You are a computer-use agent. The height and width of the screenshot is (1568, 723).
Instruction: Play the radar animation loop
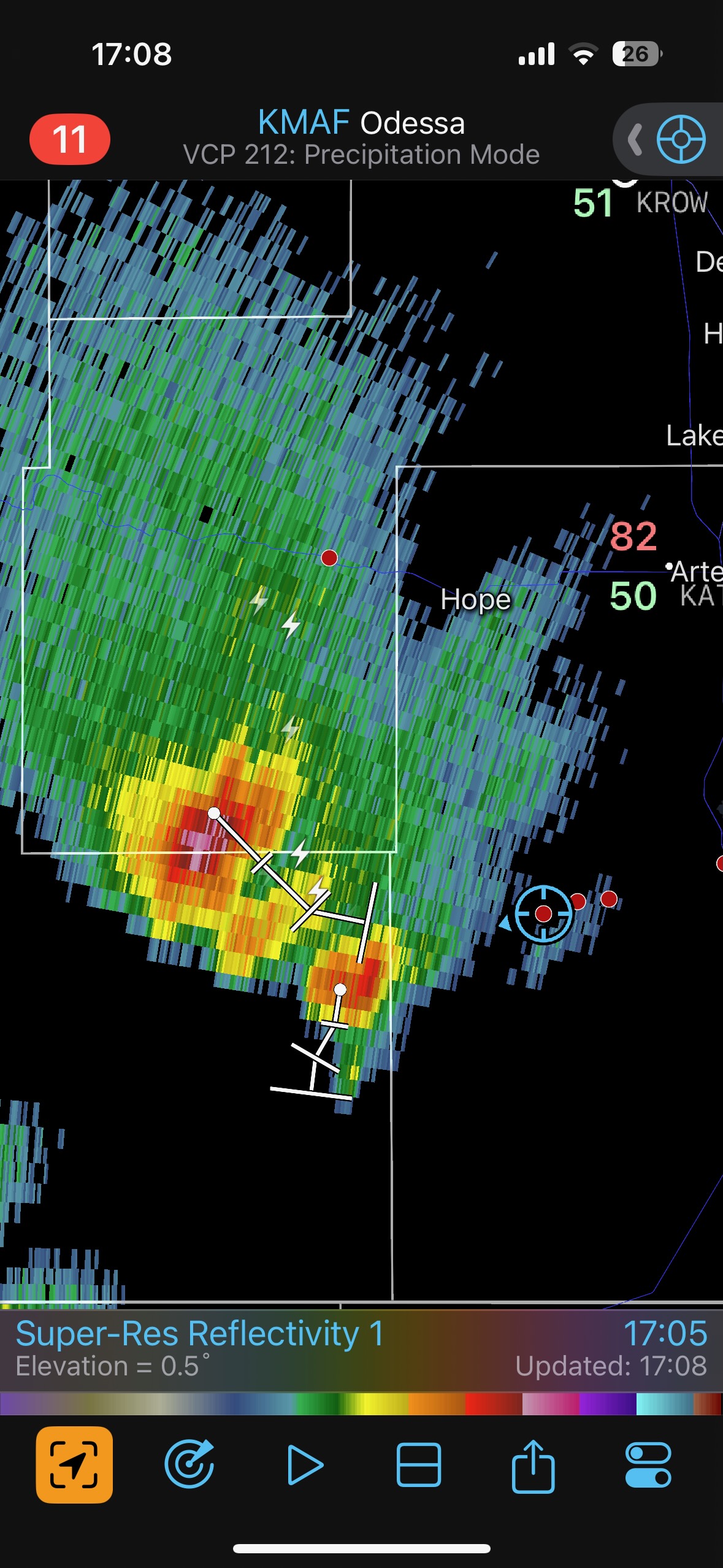click(305, 1465)
